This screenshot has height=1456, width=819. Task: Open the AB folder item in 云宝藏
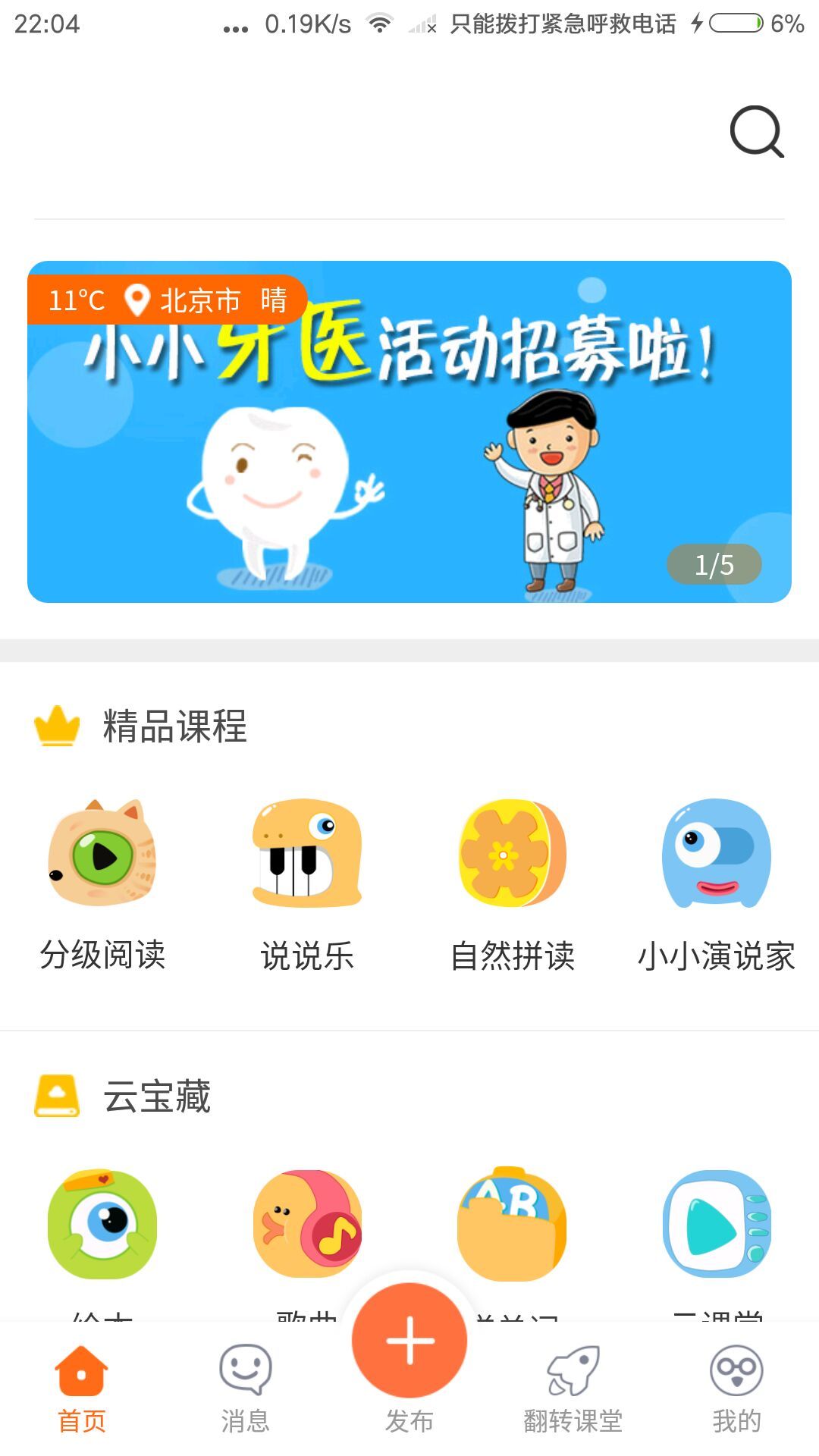click(512, 1224)
